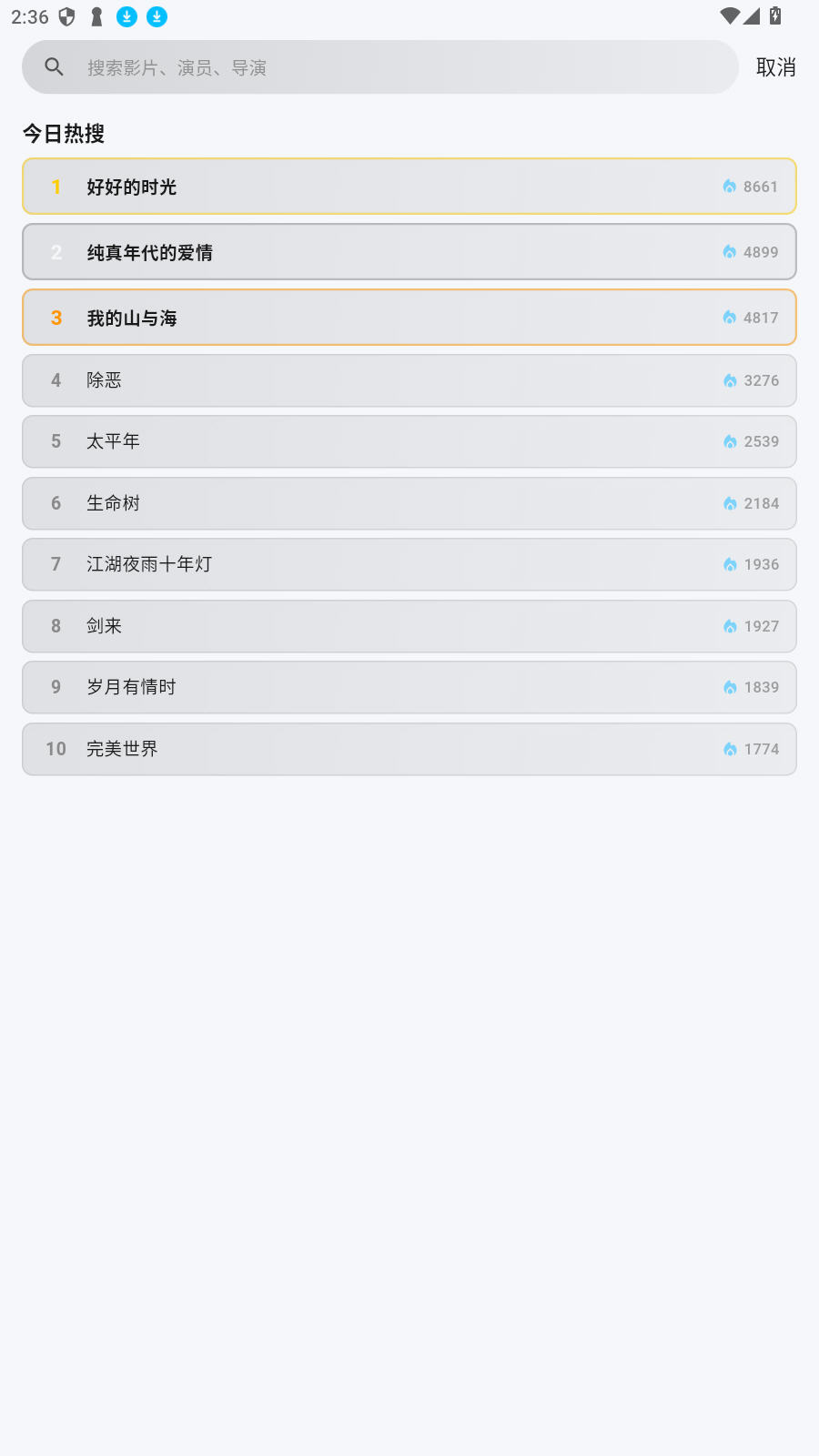The width and height of the screenshot is (819, 1456).
Task: Click the blue download icon in status bar
Action: (x=126, y=16)
